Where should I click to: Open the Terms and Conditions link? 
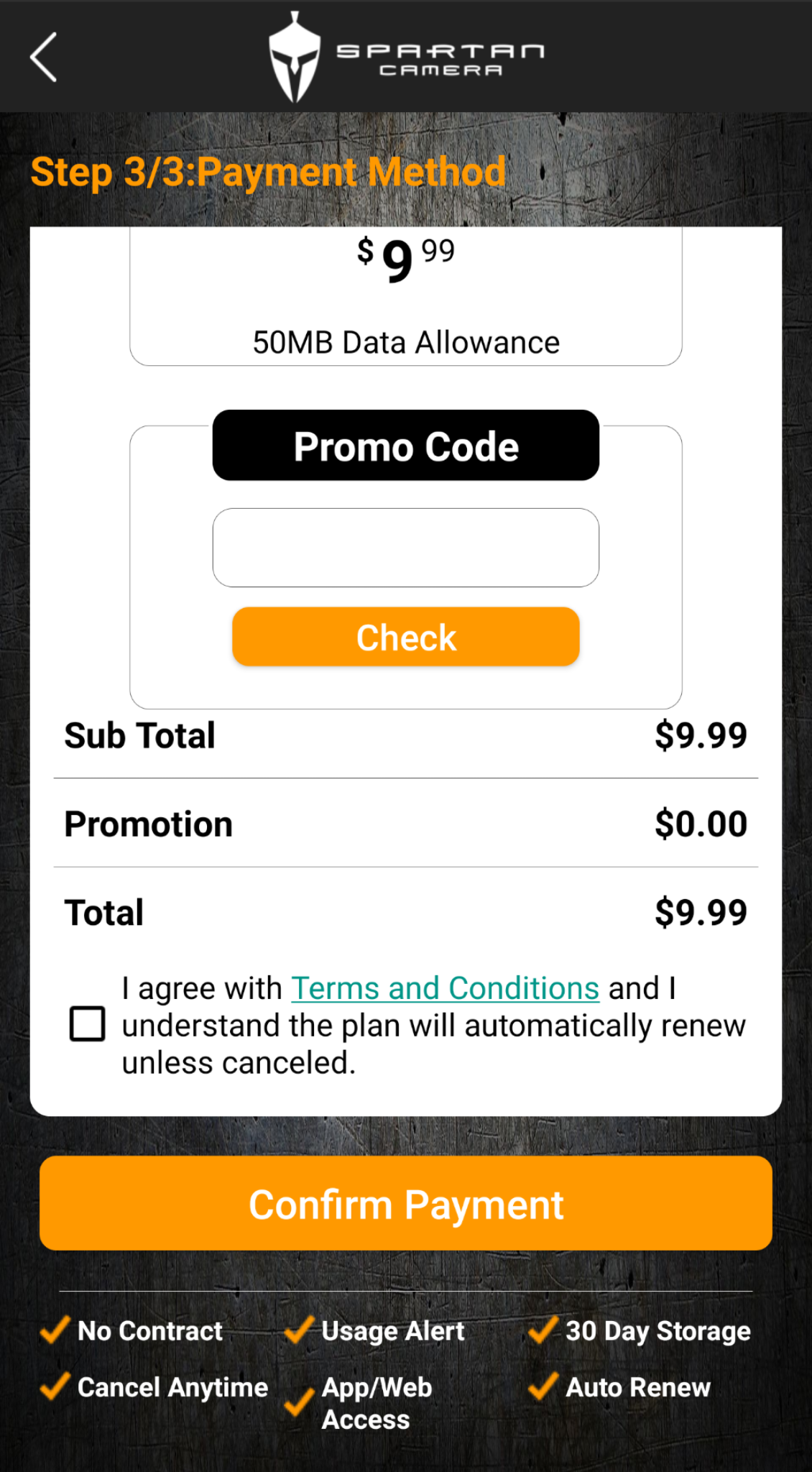(x=445, y=988)
